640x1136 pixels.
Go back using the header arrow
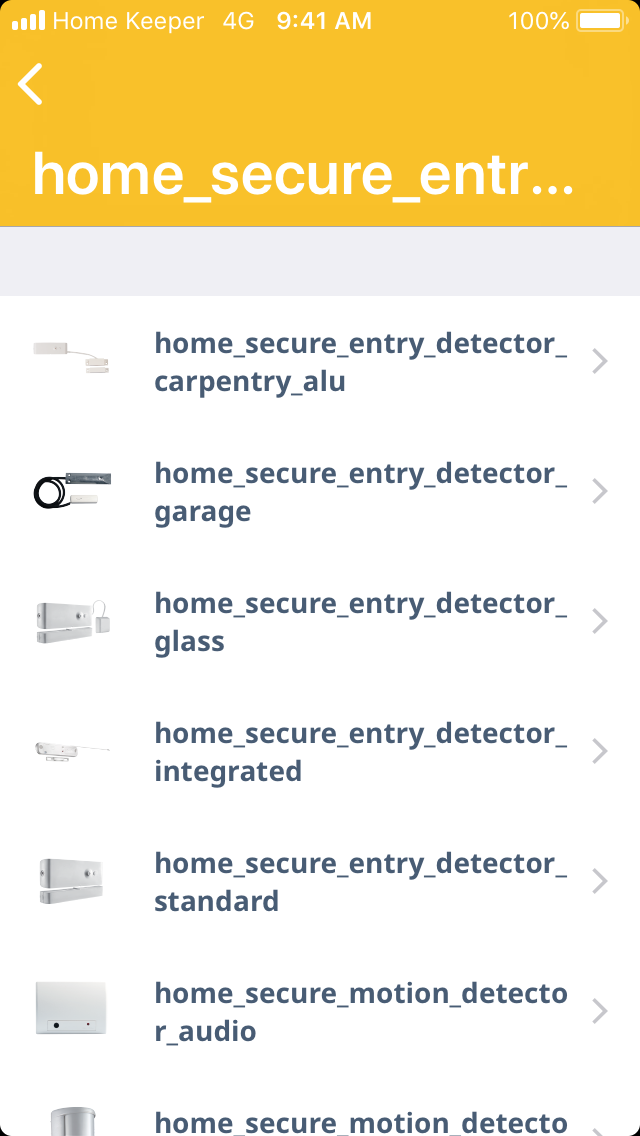(31, 84)
